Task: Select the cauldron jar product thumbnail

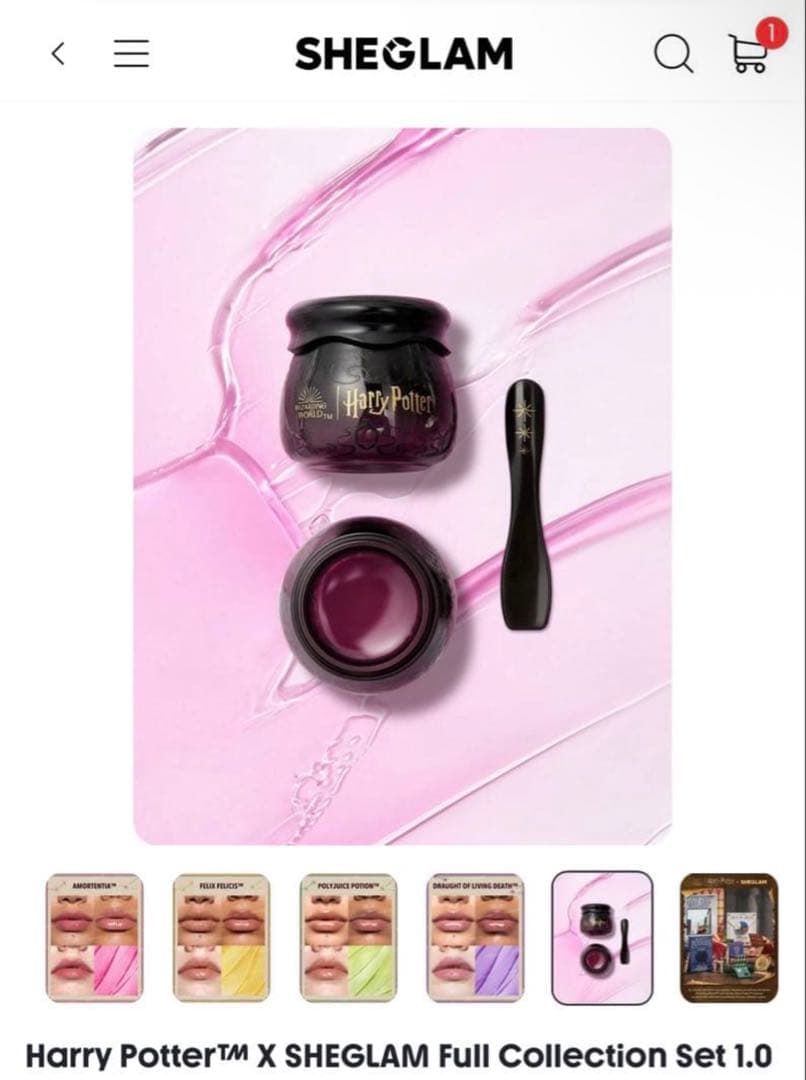Action: point(602,937)
